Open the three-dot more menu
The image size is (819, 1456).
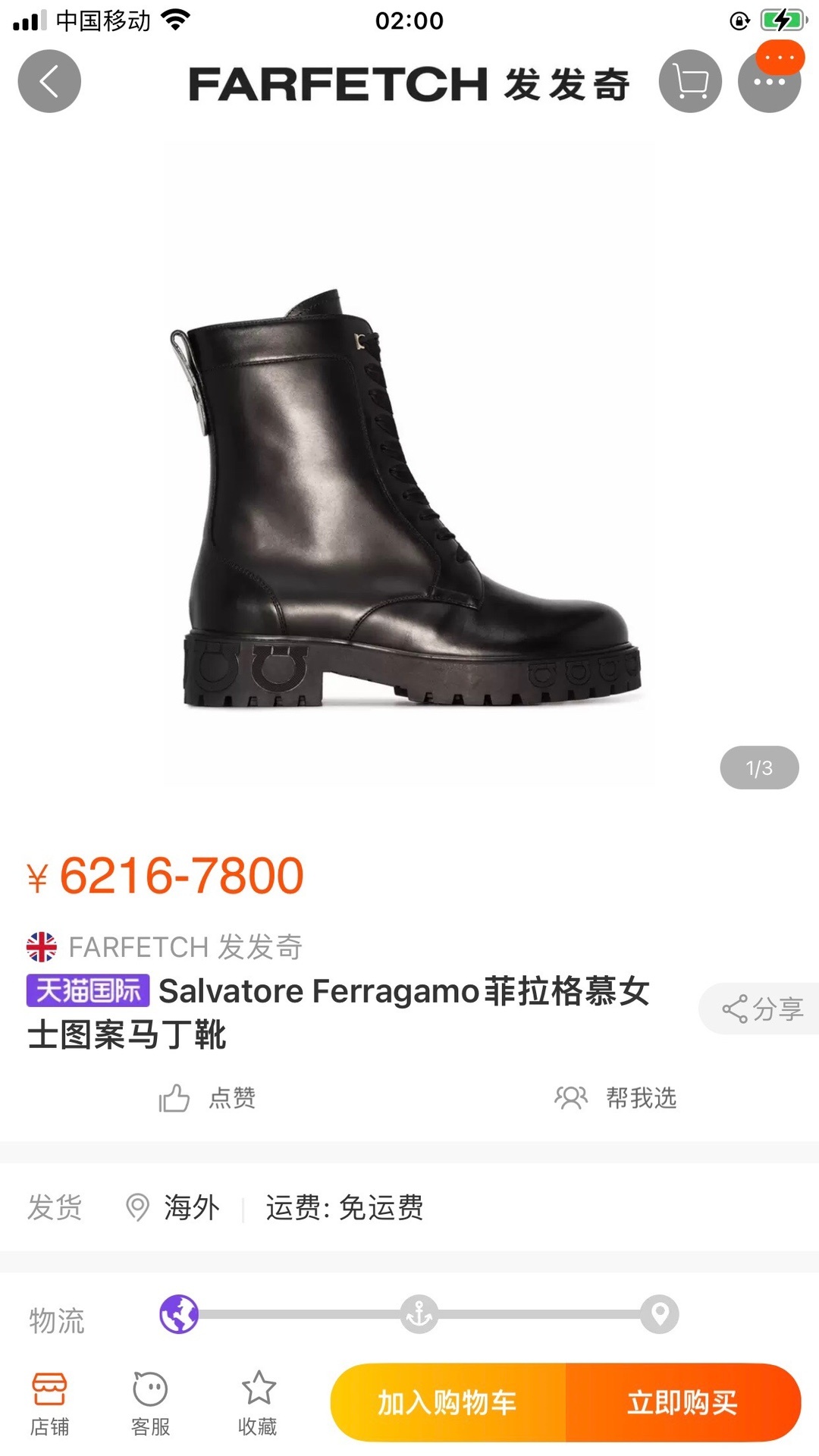[x=769, y=81]
